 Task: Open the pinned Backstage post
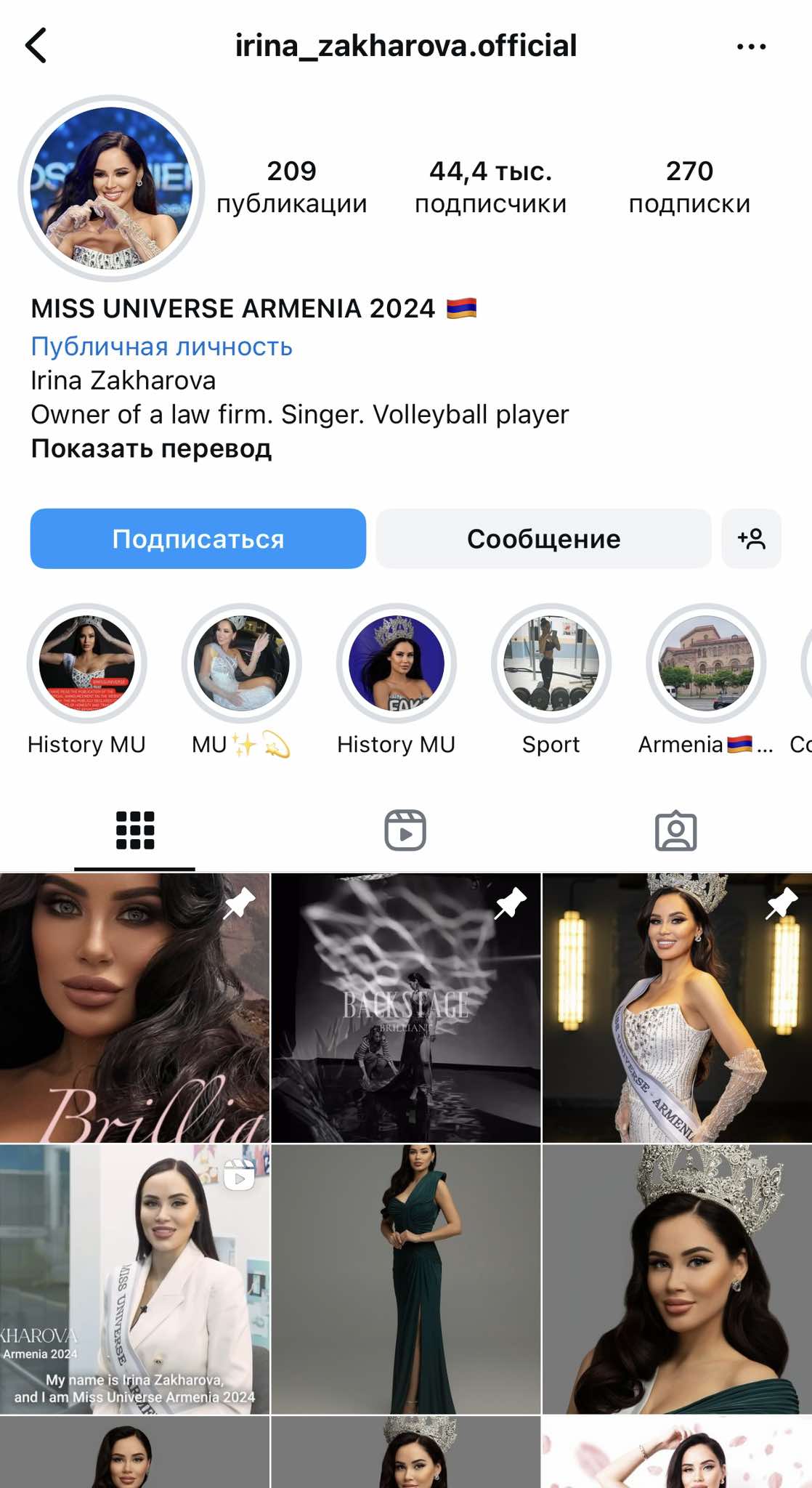point(406,1008)
